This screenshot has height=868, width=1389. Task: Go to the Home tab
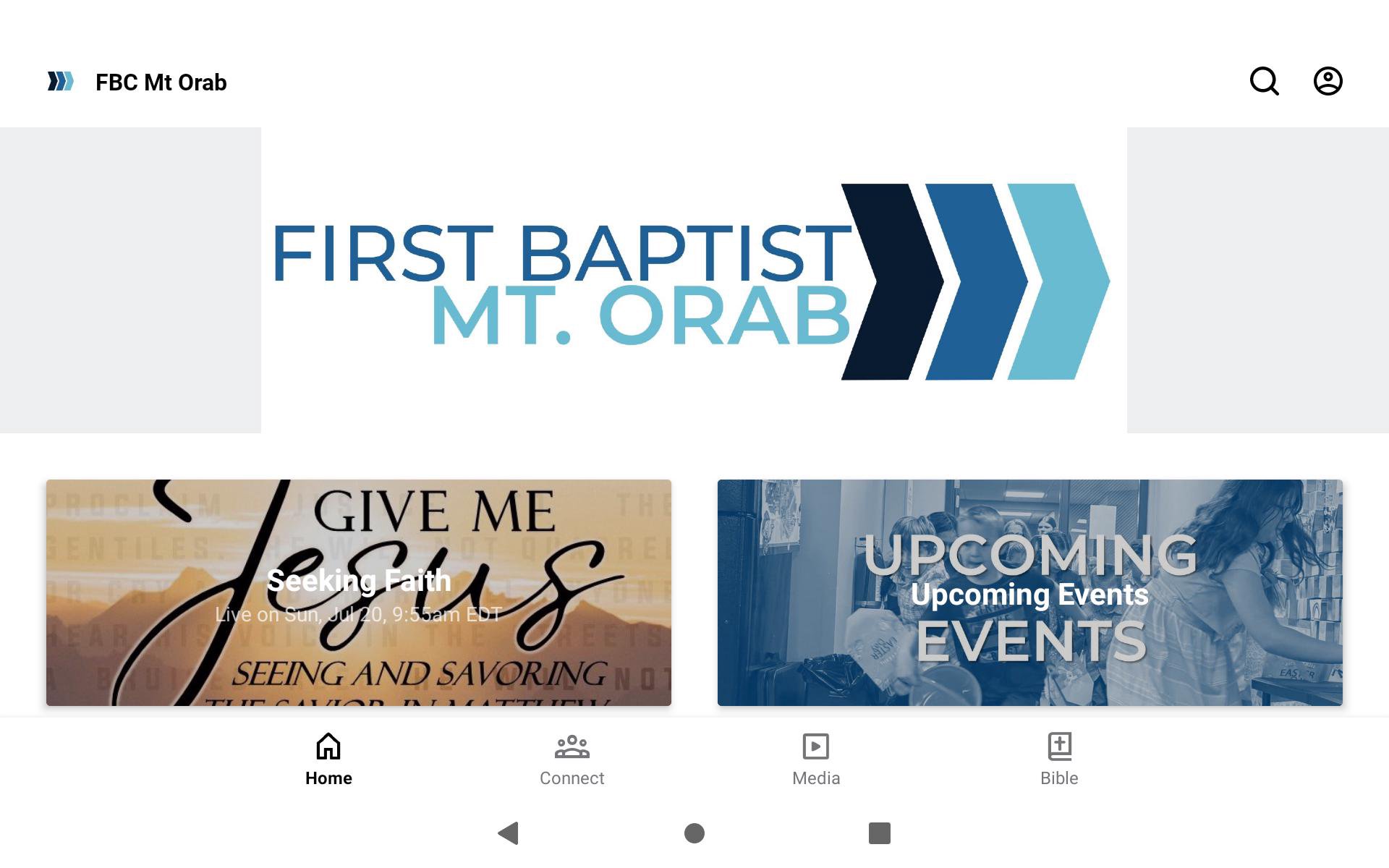coord(328,759)
